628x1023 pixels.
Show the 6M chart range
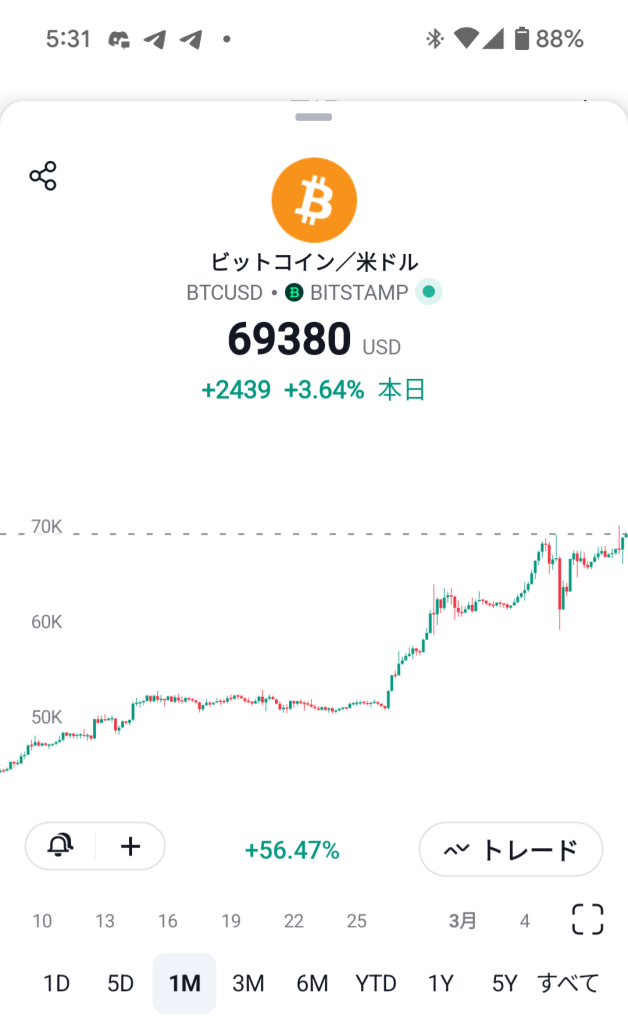click(312, 983)
